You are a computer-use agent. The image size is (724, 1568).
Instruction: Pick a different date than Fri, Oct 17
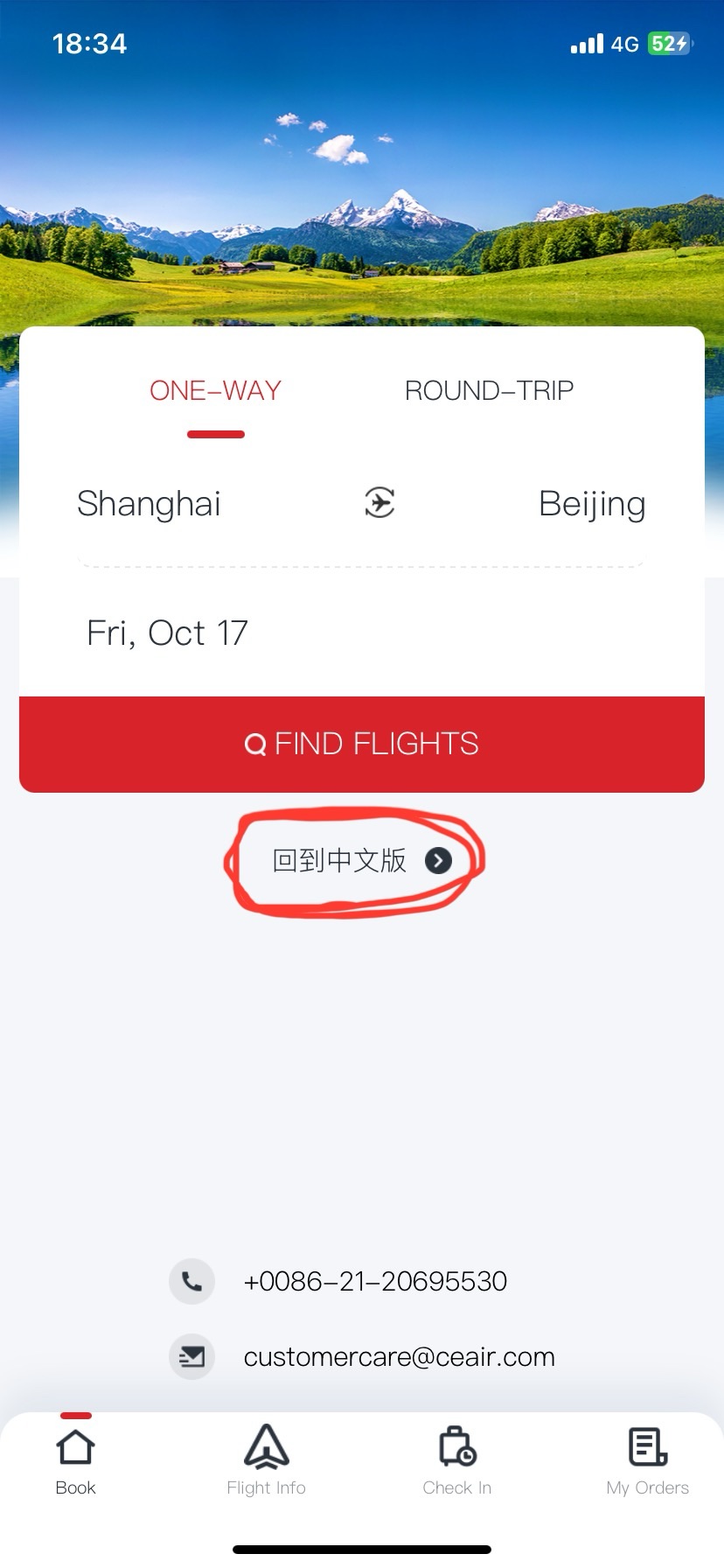pyautogui.click(x=167, y=633)
